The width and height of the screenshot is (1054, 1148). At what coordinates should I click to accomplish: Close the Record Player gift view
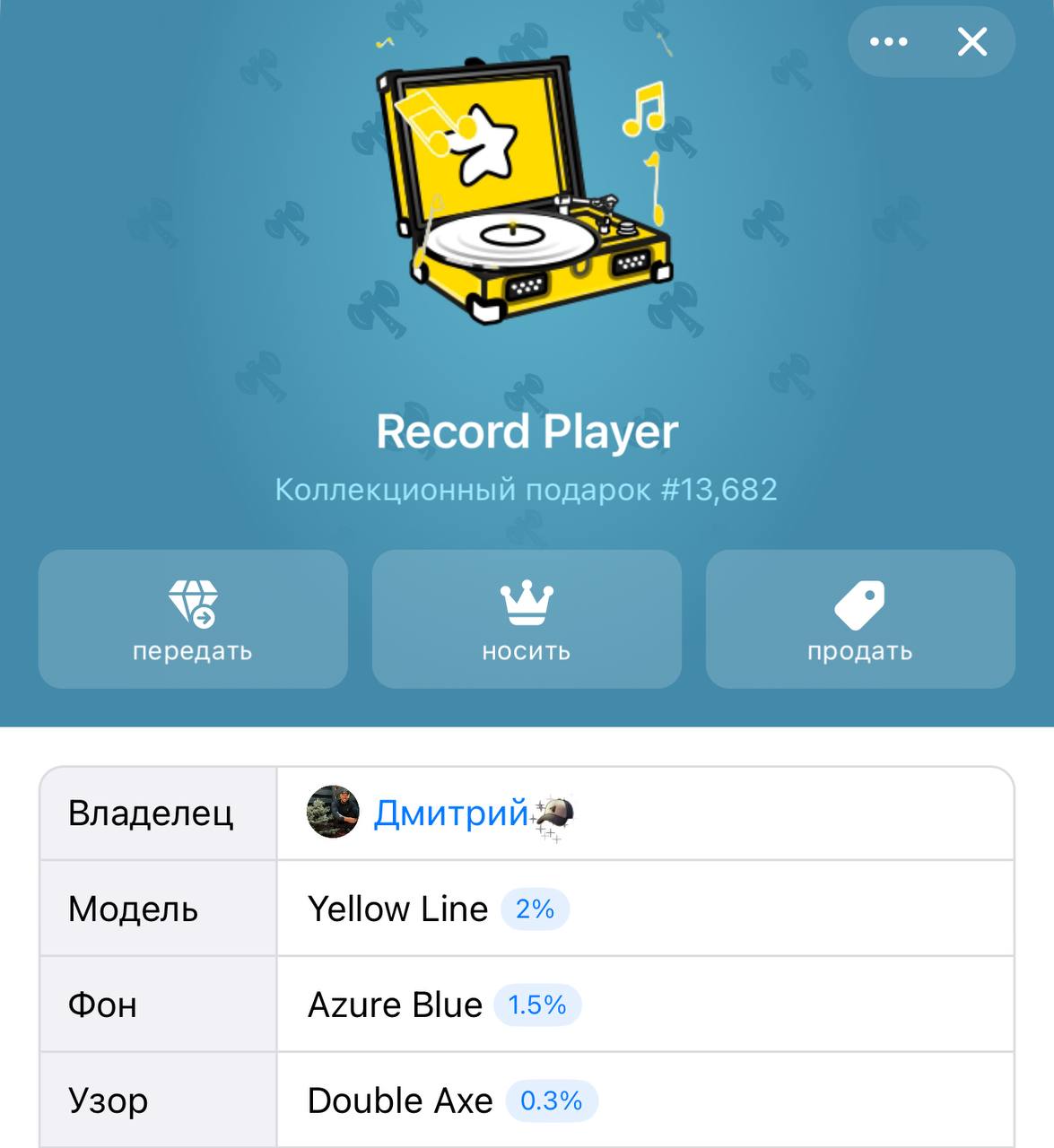pyautogui.click(x=972, y=42)
